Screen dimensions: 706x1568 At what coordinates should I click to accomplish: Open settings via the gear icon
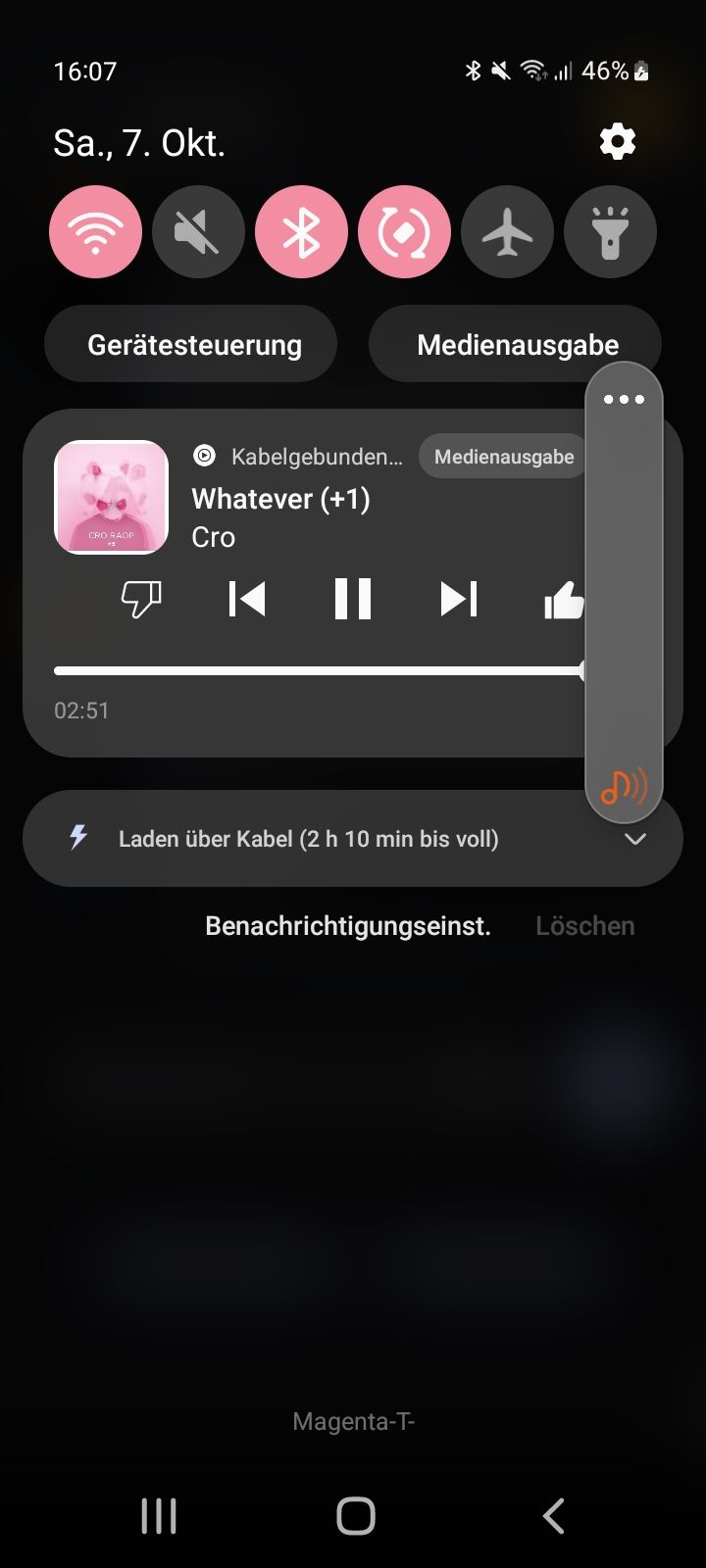[618, 143]
